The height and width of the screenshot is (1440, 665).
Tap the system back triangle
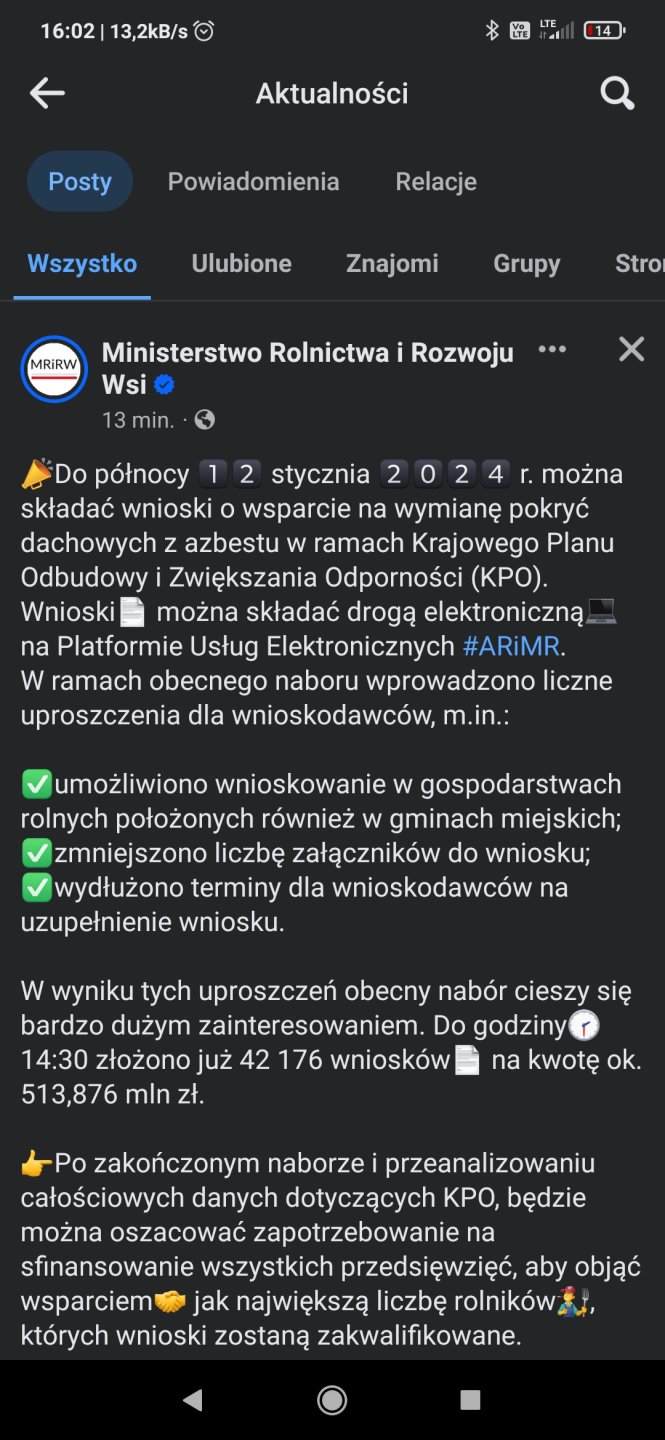193,1400
